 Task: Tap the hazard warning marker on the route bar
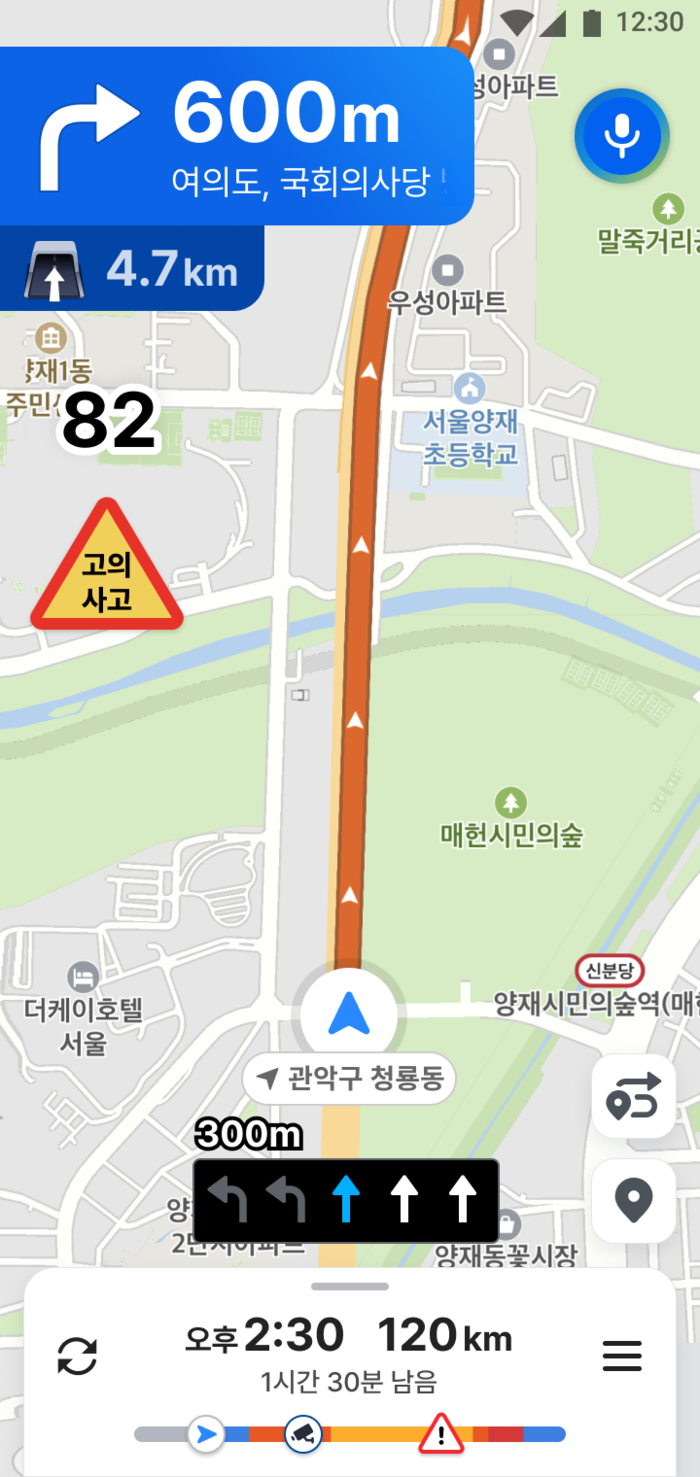[440, 1434]
